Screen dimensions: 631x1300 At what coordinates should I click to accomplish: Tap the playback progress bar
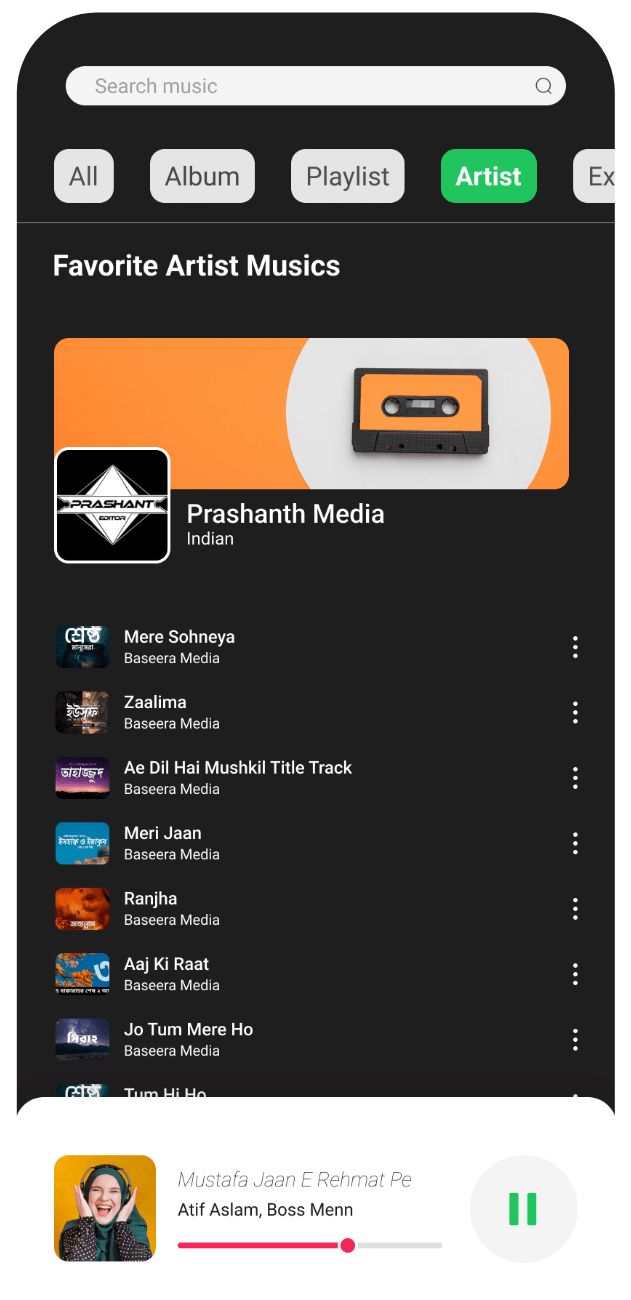click(310, 1245)
